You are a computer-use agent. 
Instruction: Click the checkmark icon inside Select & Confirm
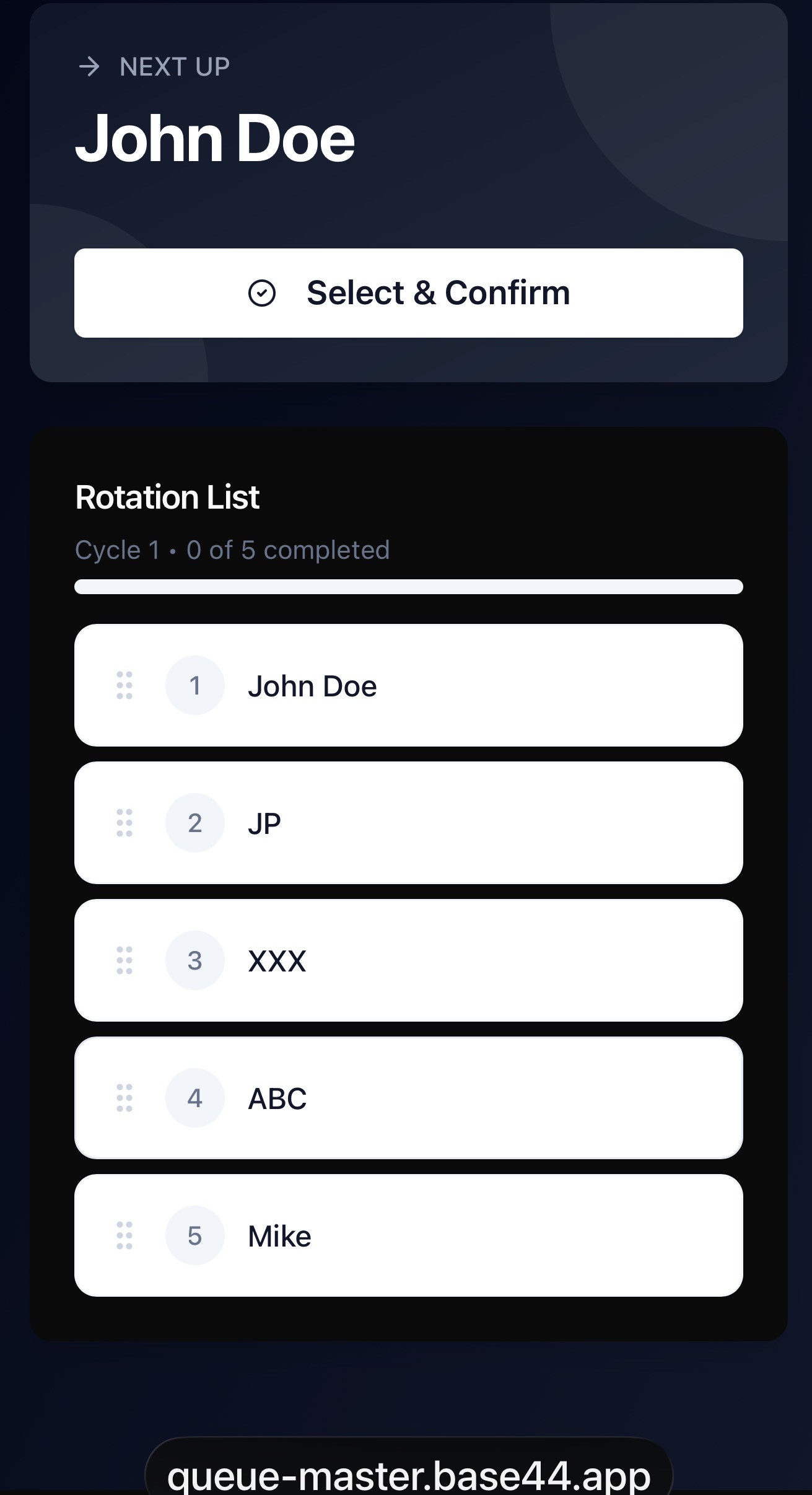point(263,292)
